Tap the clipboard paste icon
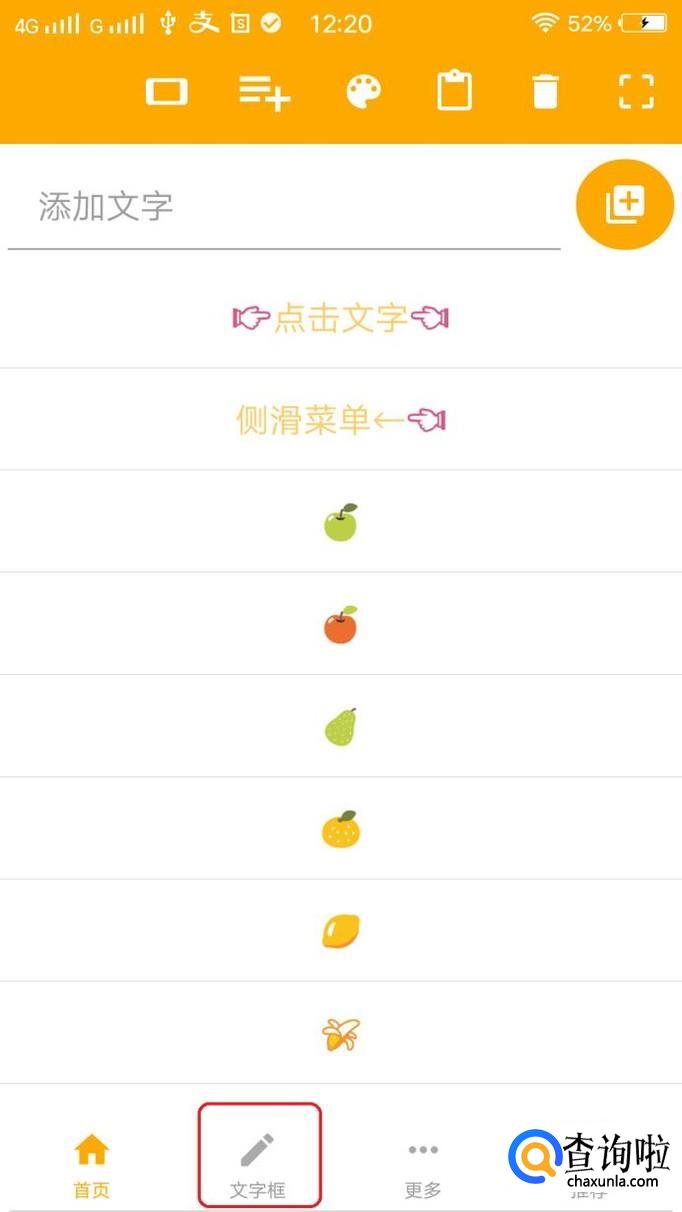The height and width of the screenshot is (1212, 682). tap(454, 91)
